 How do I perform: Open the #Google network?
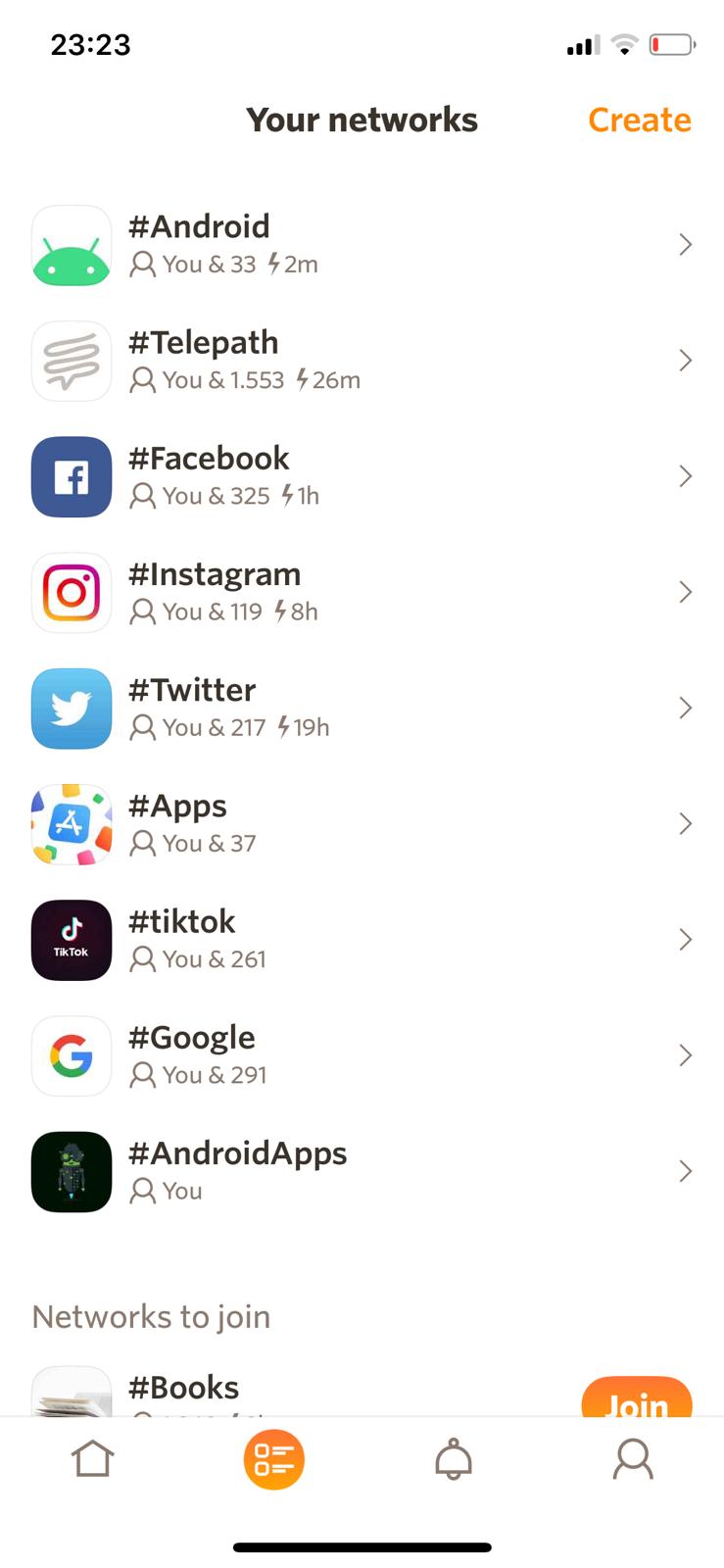(x=362, y=1055)
